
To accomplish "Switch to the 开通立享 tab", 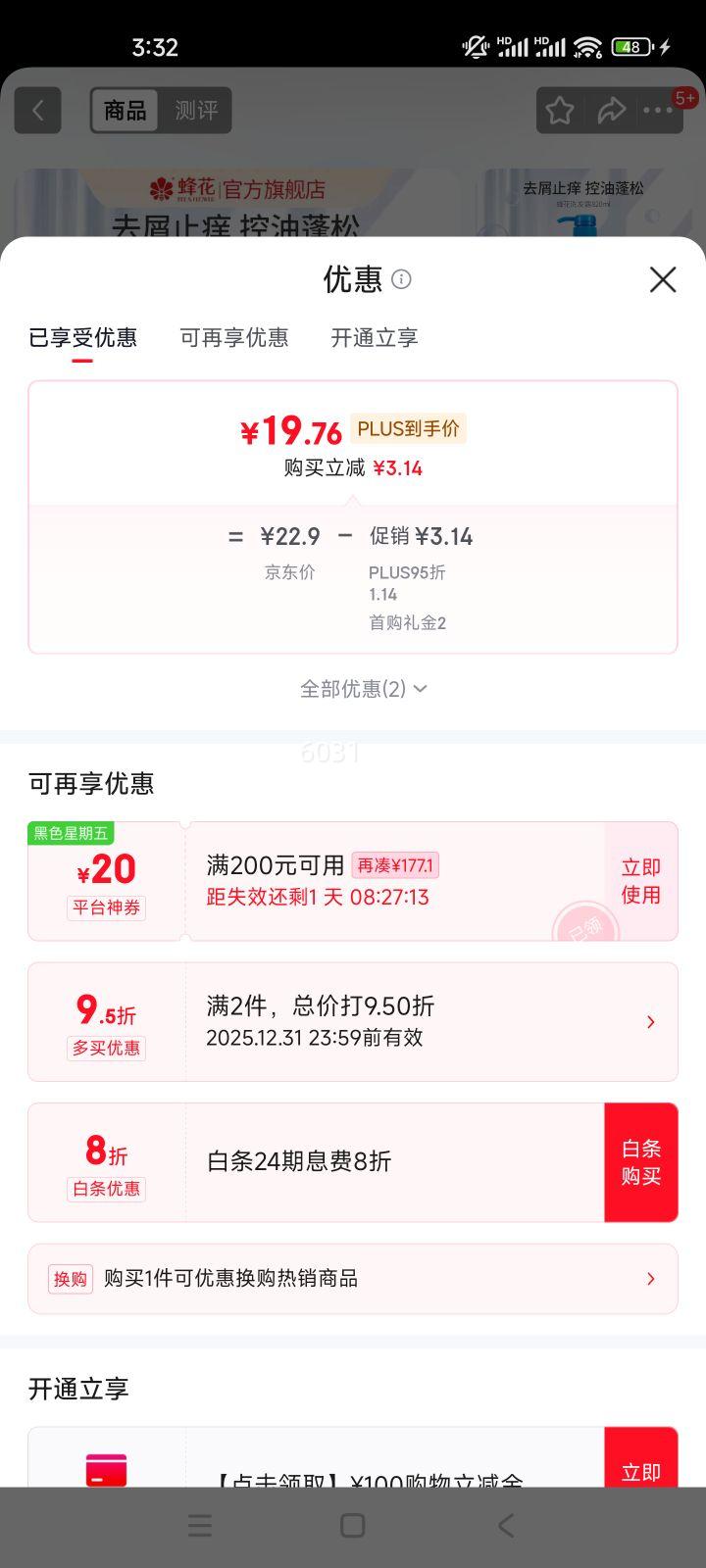I will coord(374,337).
